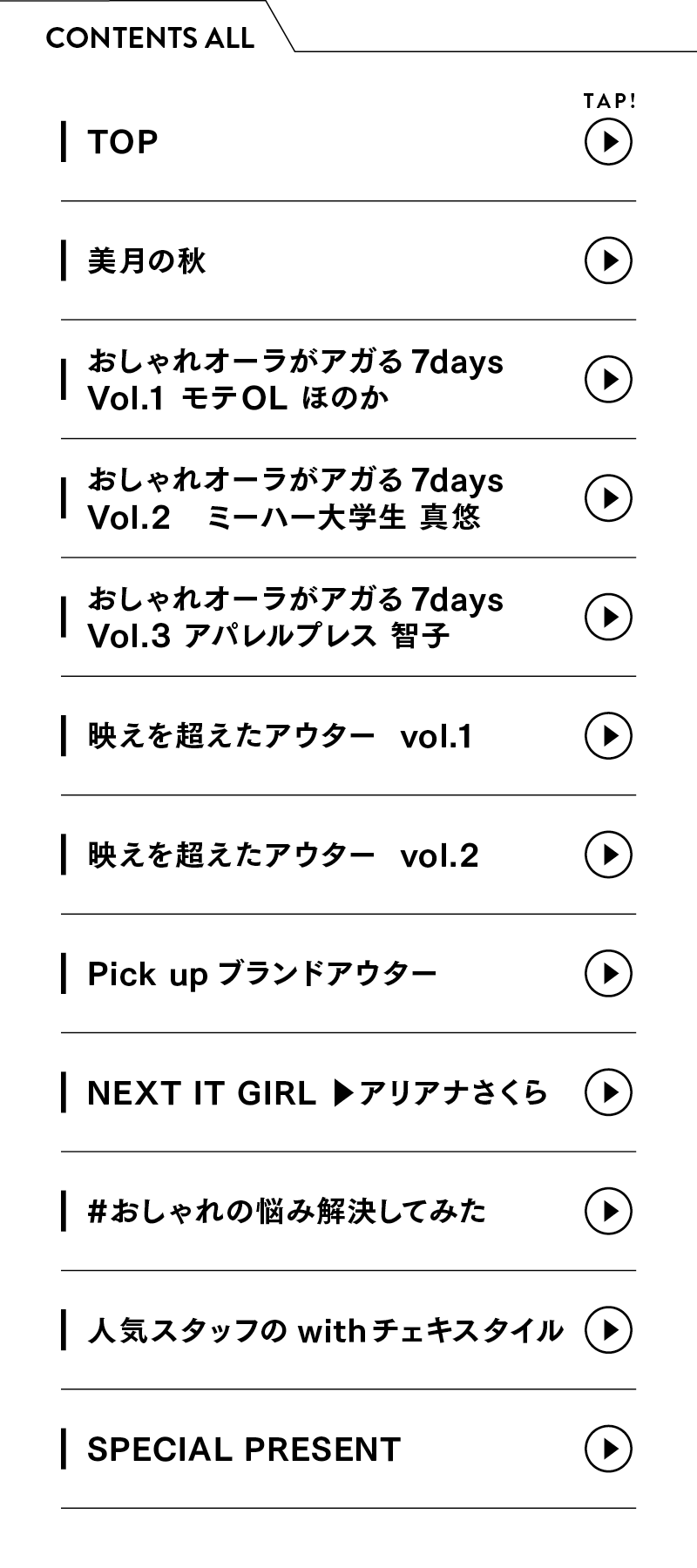Go to SPECIAL PRESENT section

coord(348,1449)
